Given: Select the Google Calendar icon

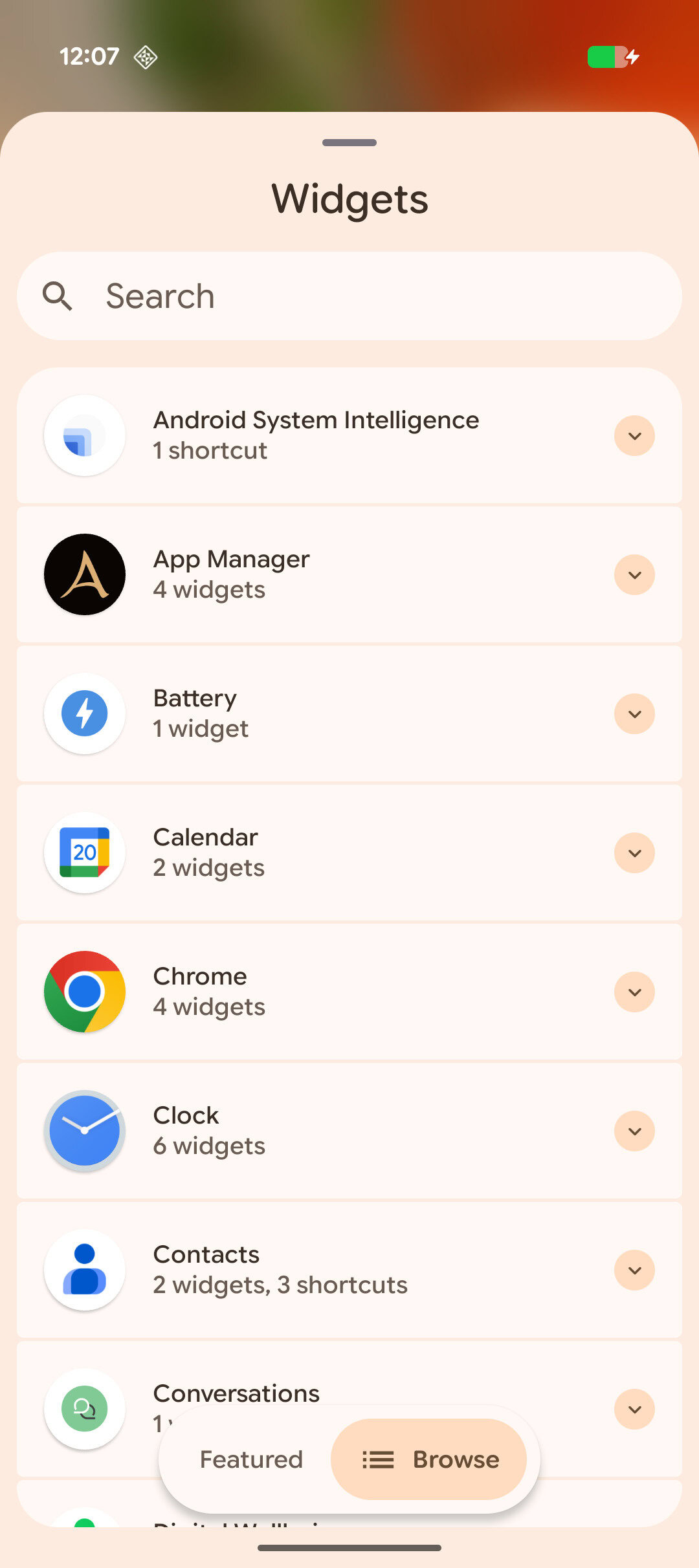Looking at the screenshot, I should pyautogui.click(x=84, y=853).
